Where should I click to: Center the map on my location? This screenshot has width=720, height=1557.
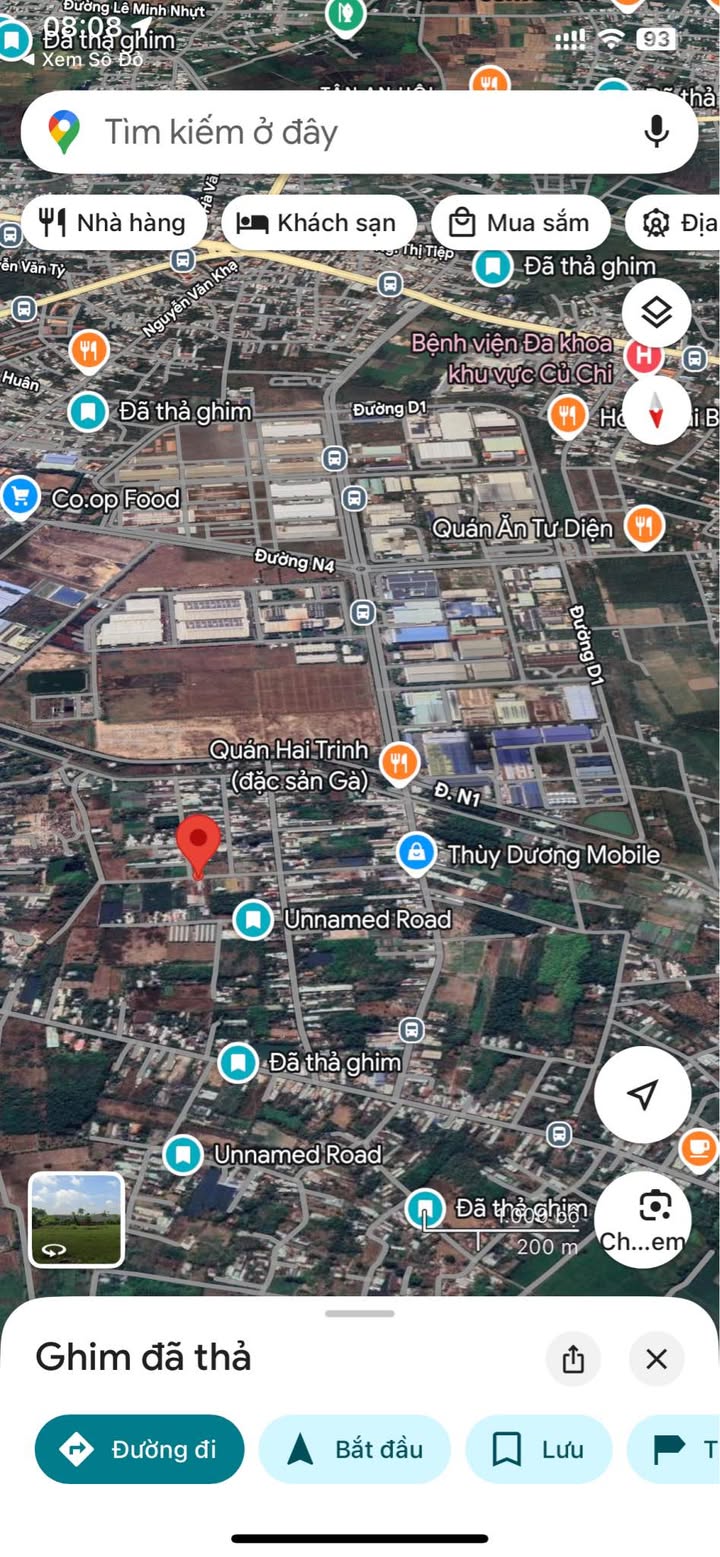(x=643, y=1094)
